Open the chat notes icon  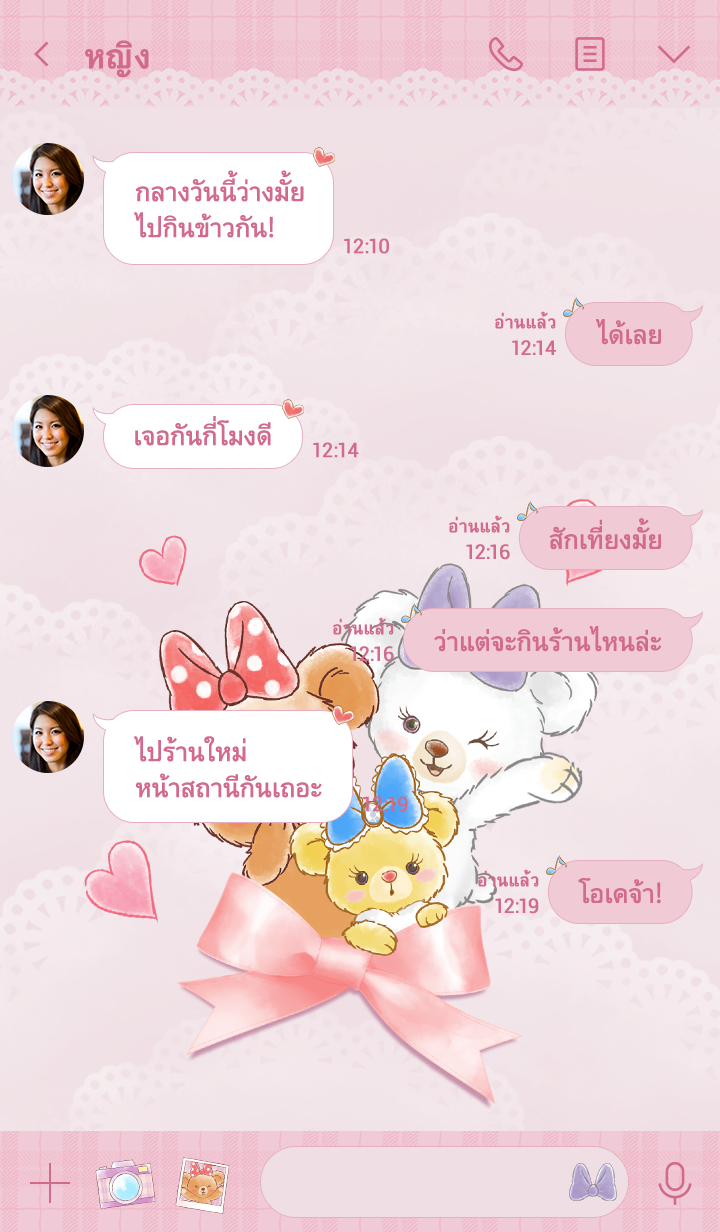coord(590,54)
